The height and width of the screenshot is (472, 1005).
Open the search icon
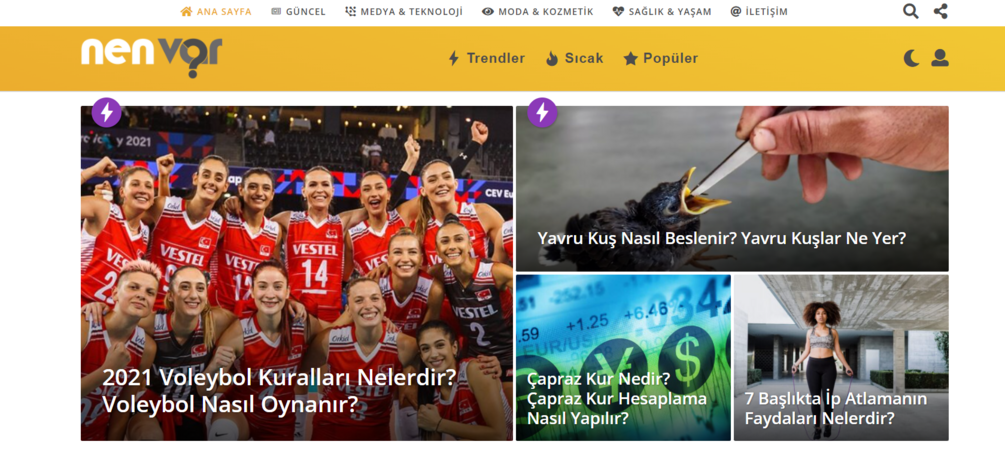coord(910,11)
